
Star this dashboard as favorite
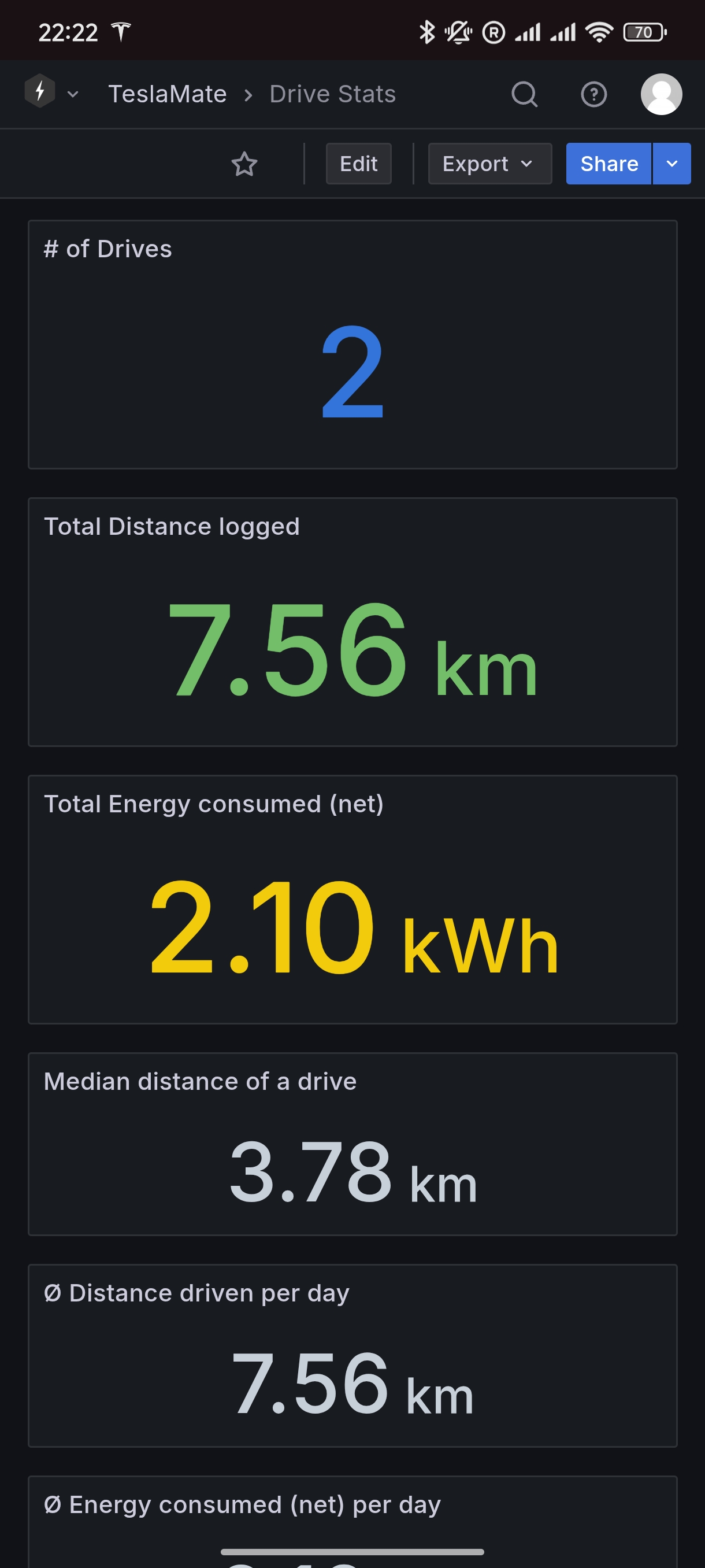pyautogui.click(x=244, y=164)
